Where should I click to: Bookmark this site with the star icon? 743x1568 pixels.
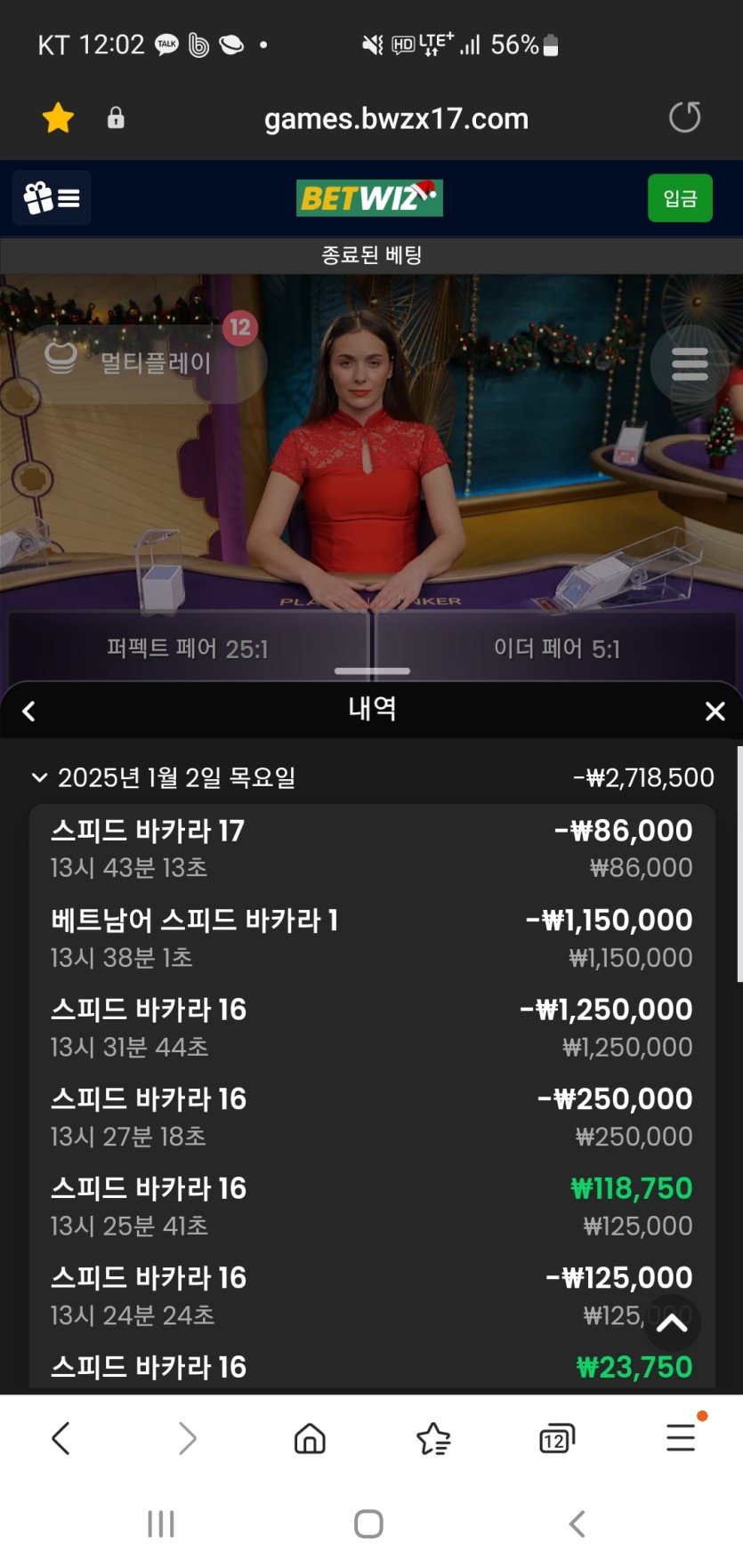point(58,117)
